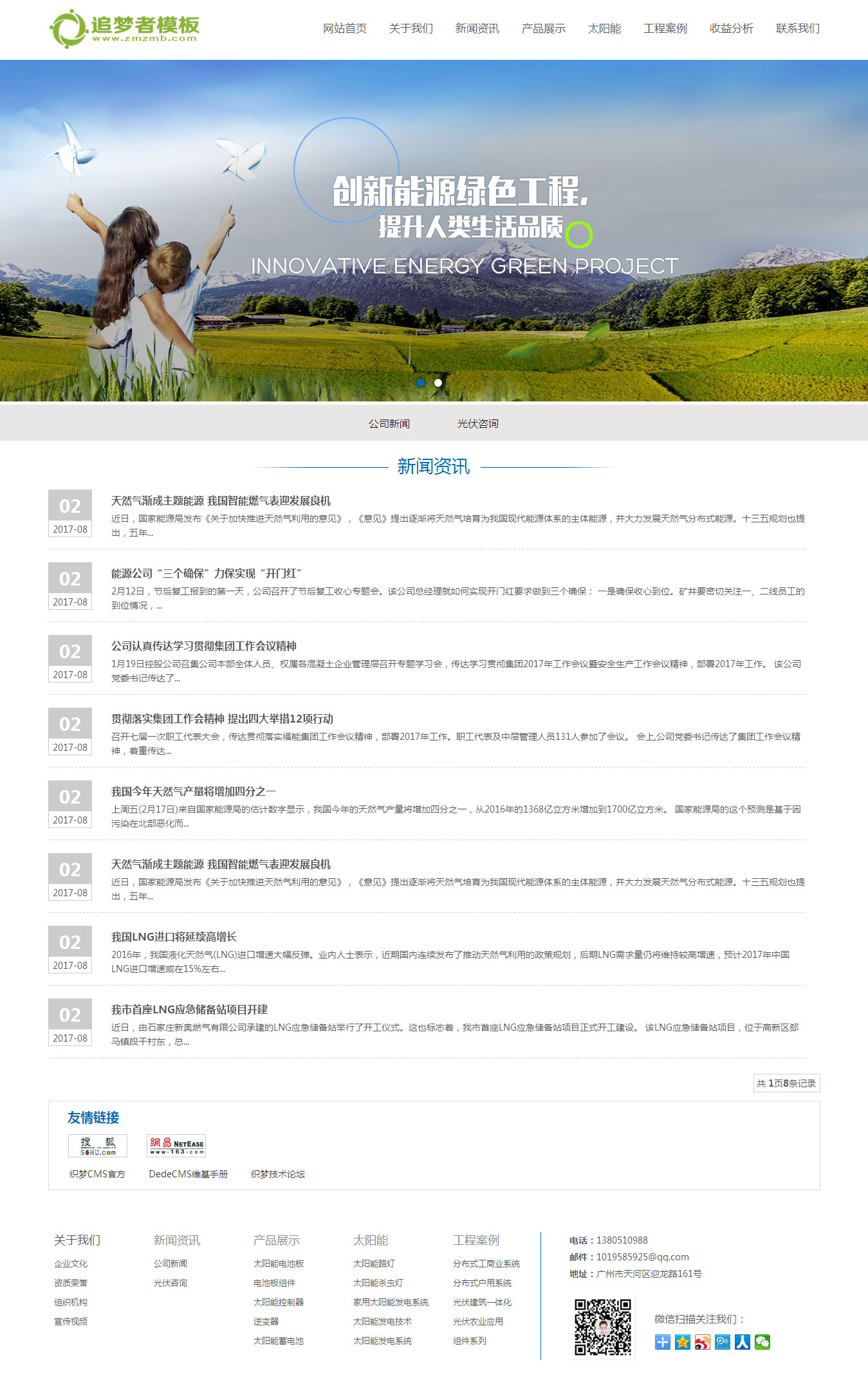Read 公司认真传达学习贯彻集团工作会议精神
This screenshot has width=868, height=1389.
203,646
